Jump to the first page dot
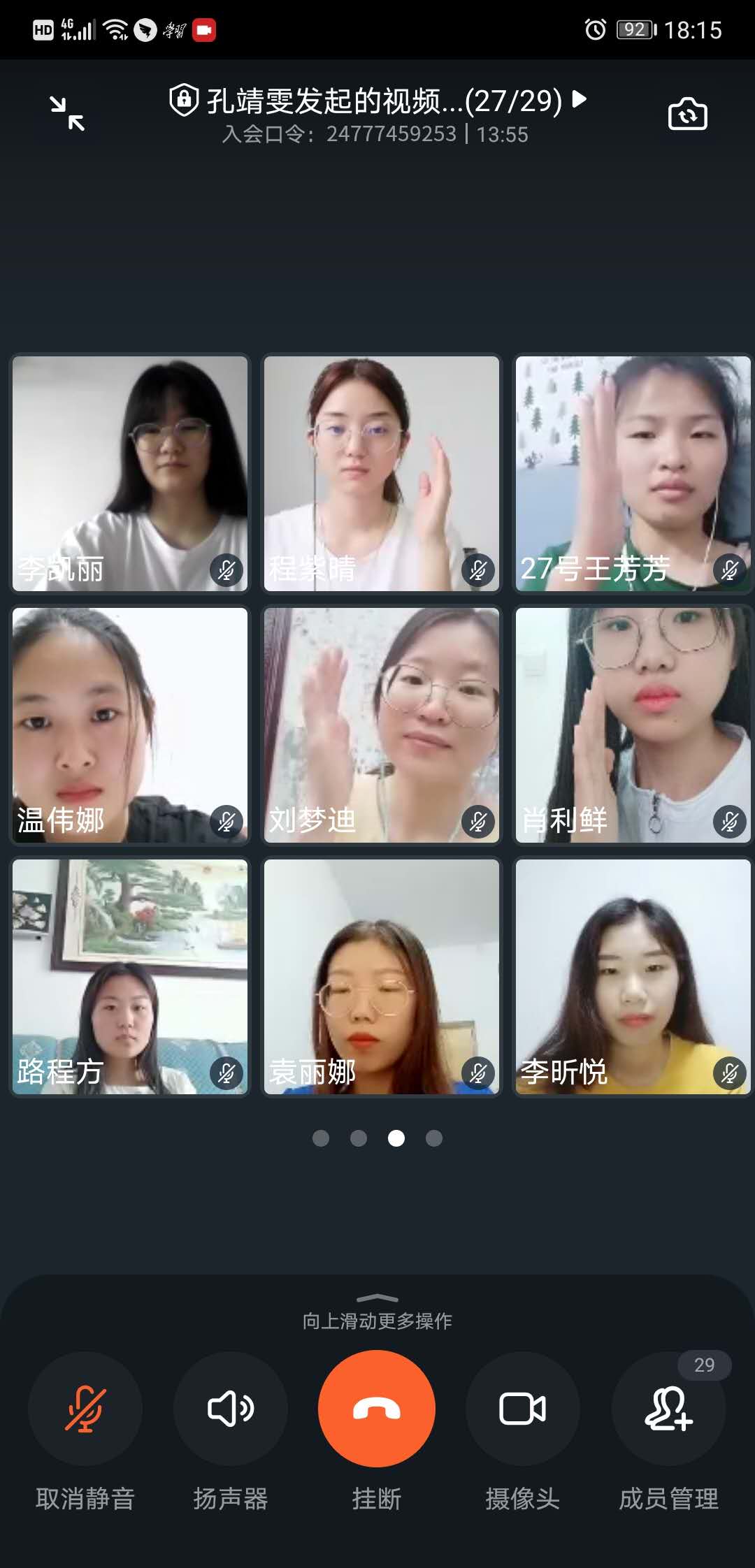 (321, 1138)
